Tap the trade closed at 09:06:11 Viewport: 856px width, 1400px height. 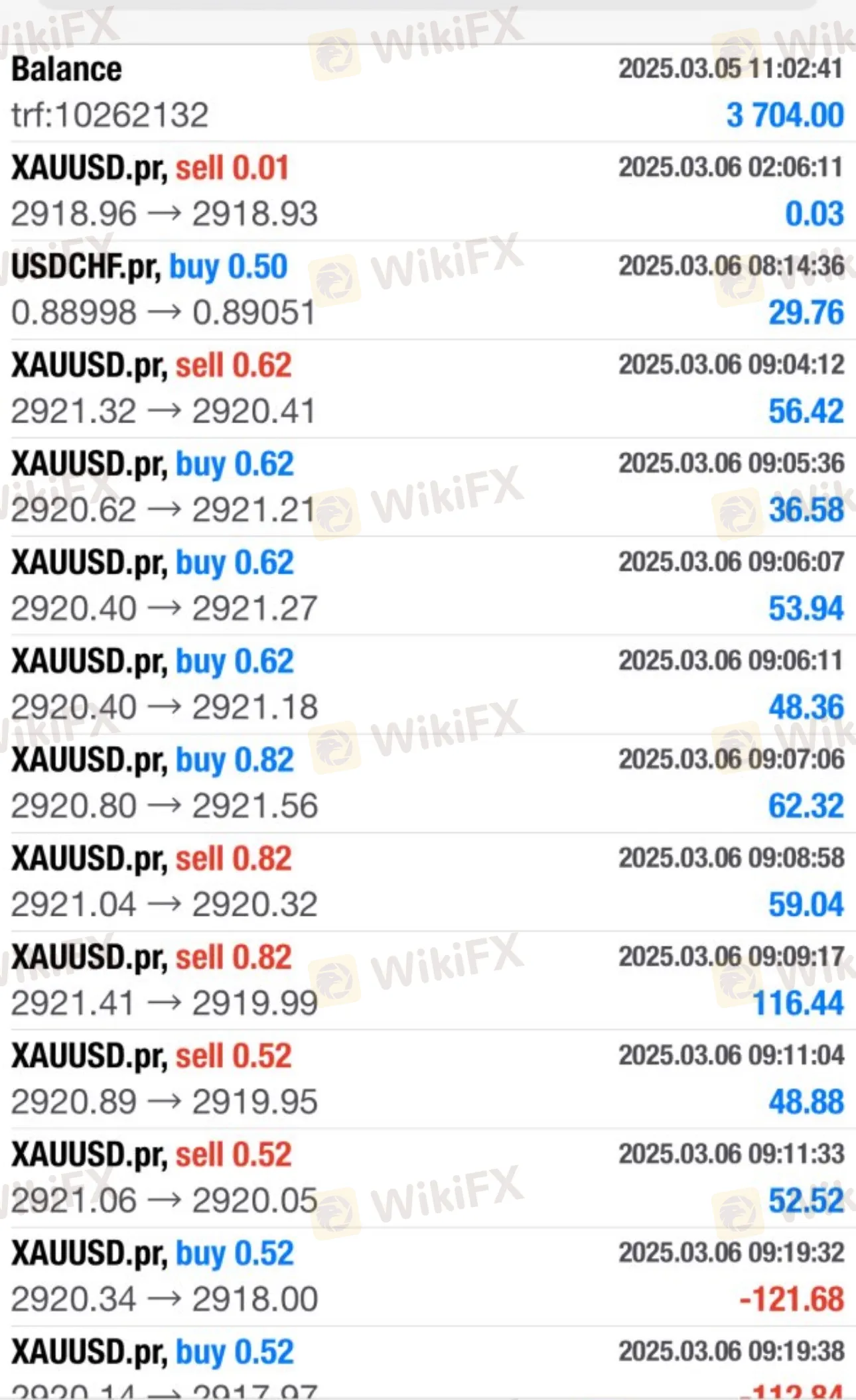(427, 684)
